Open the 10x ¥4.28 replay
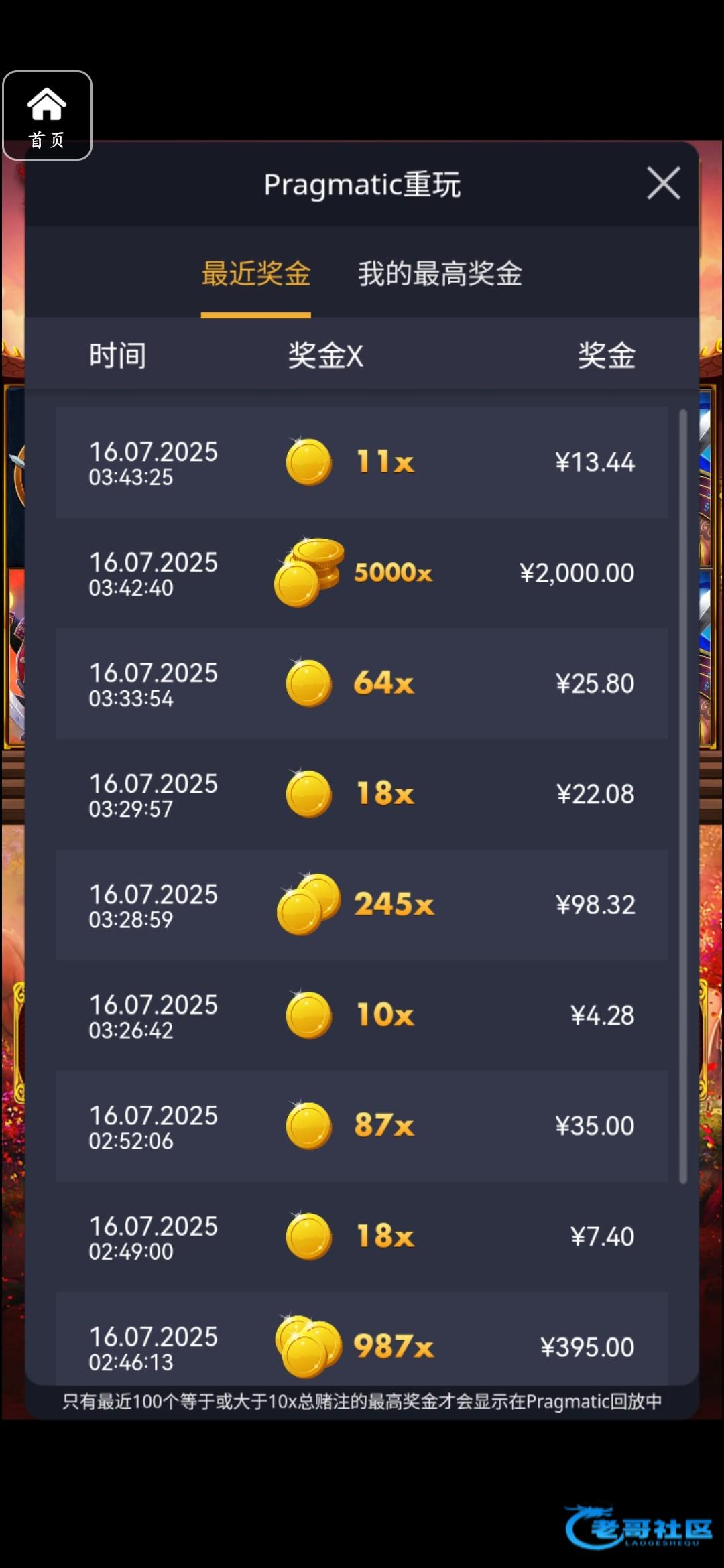Viewport: 724px width, 1568px height. (x=362, y=1015)
